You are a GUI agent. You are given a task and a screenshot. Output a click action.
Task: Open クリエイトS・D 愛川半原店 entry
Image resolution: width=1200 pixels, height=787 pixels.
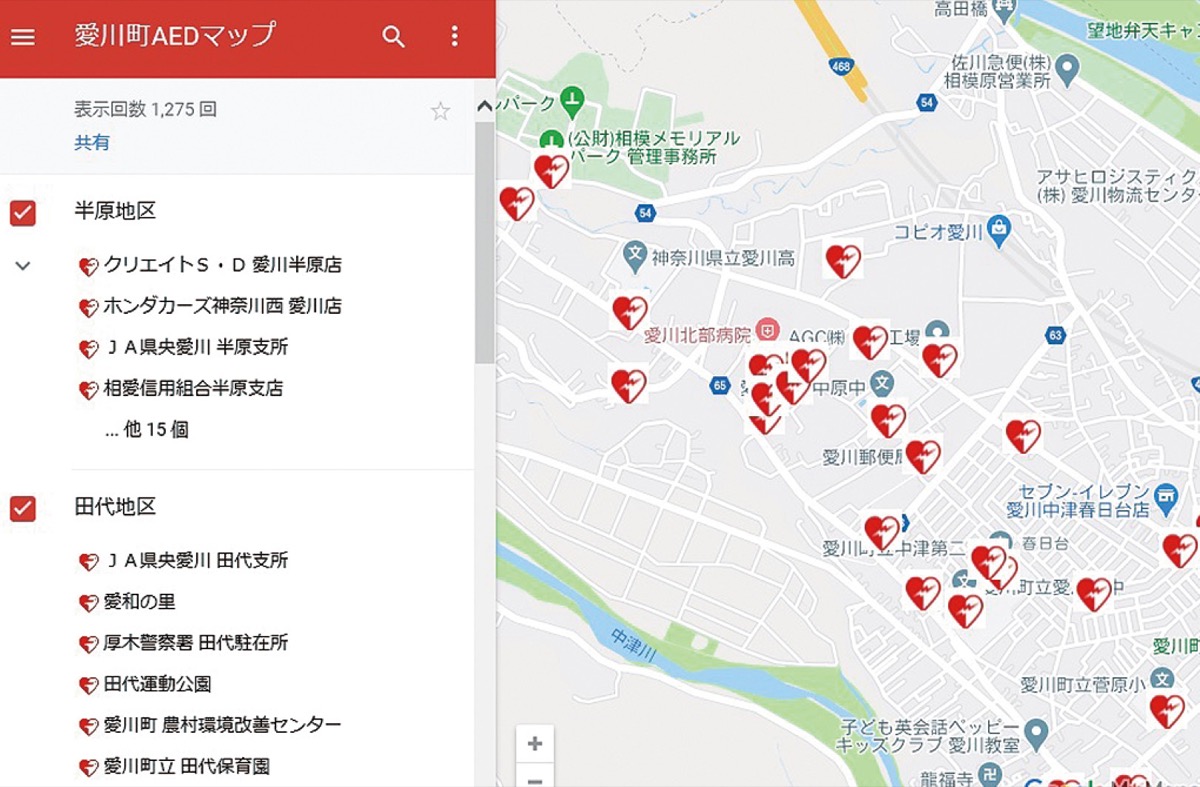(x=222, y=265)
